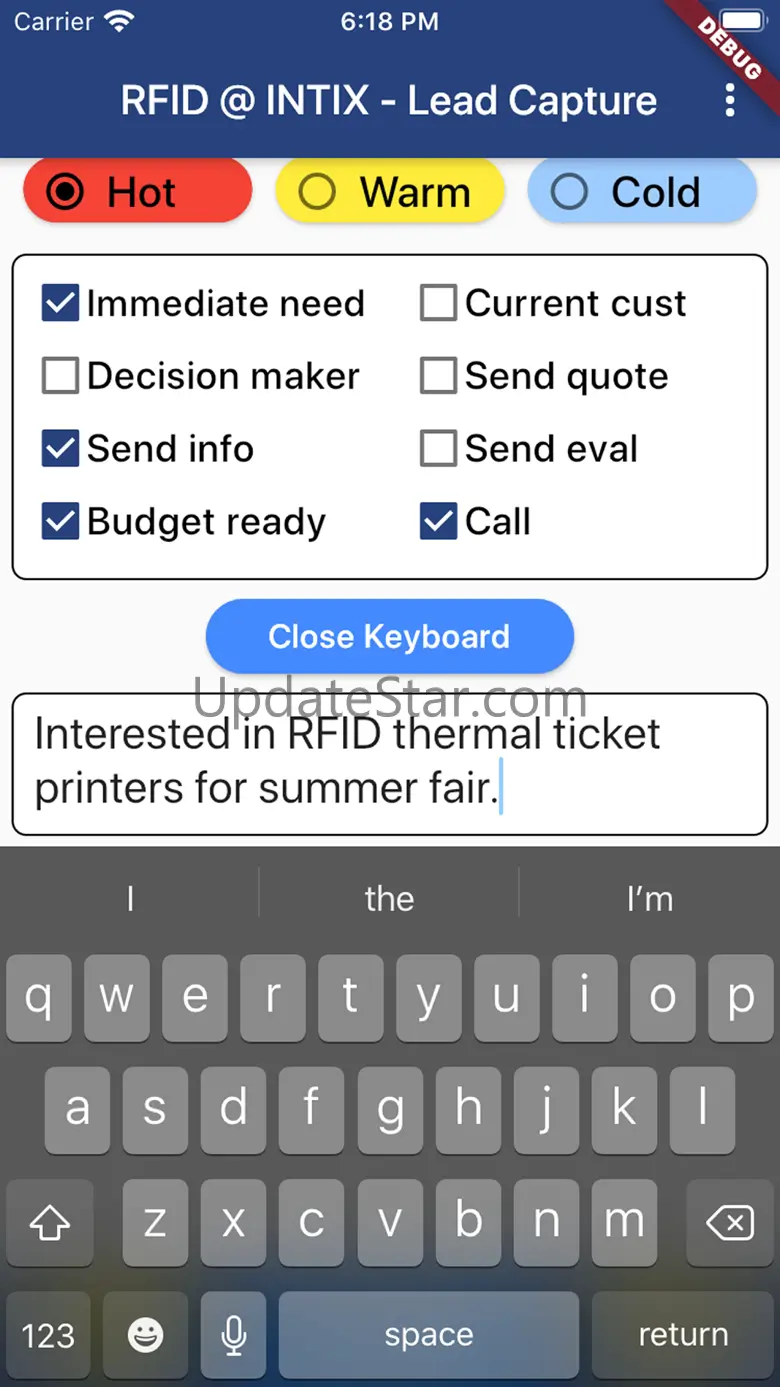Switch to the 123 numeric keyboard
The height and width of the screenshot is (1387, 780).
tap(48, 1335)
